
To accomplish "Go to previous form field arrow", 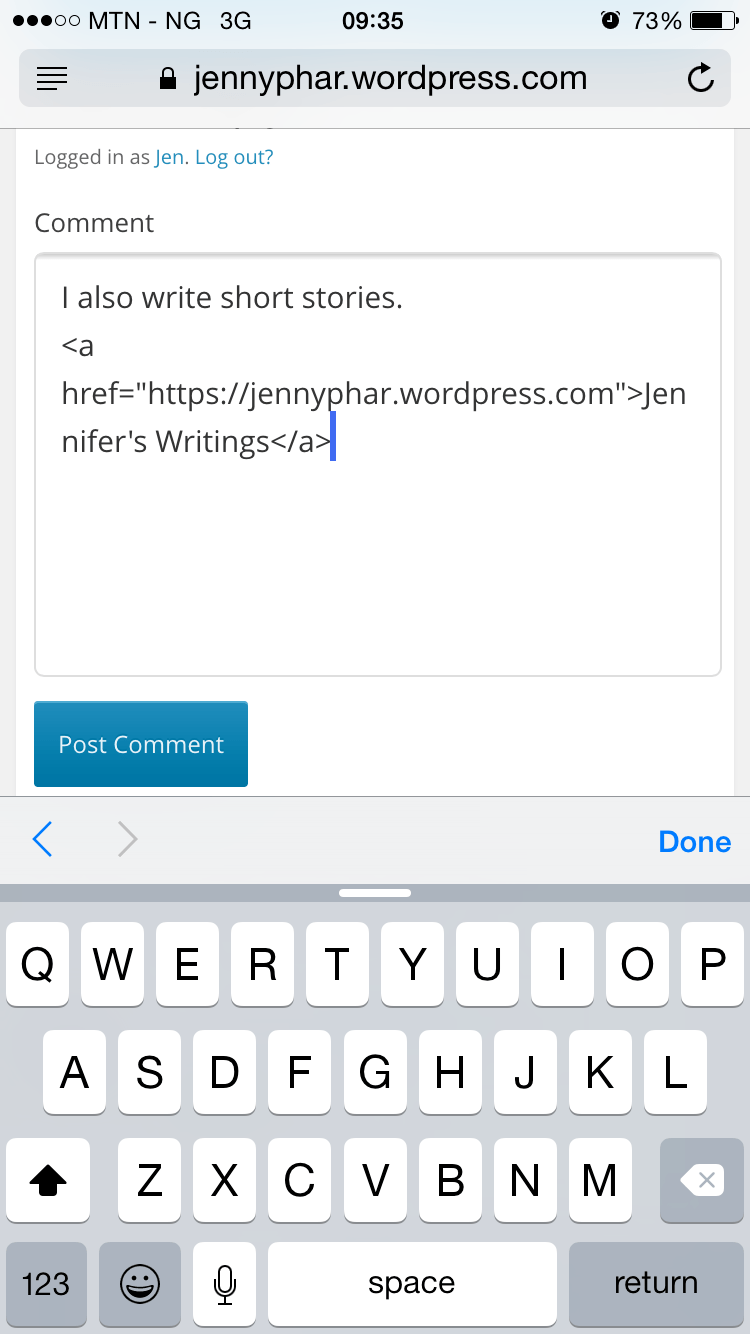I will coord(42,840).
